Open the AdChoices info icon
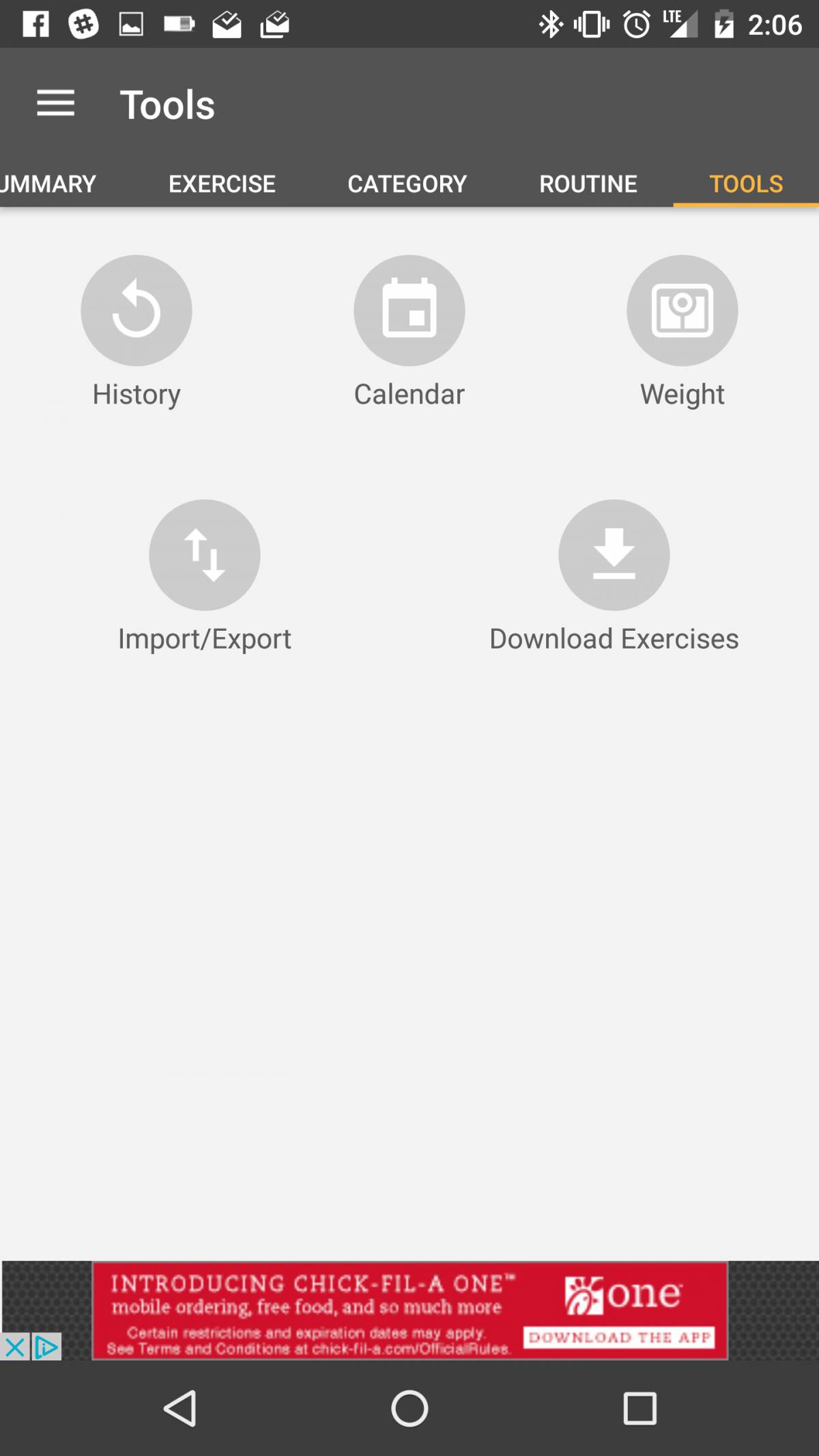Image resolution: width=819 pixels, height=1456 pixels. point(46,1347)
